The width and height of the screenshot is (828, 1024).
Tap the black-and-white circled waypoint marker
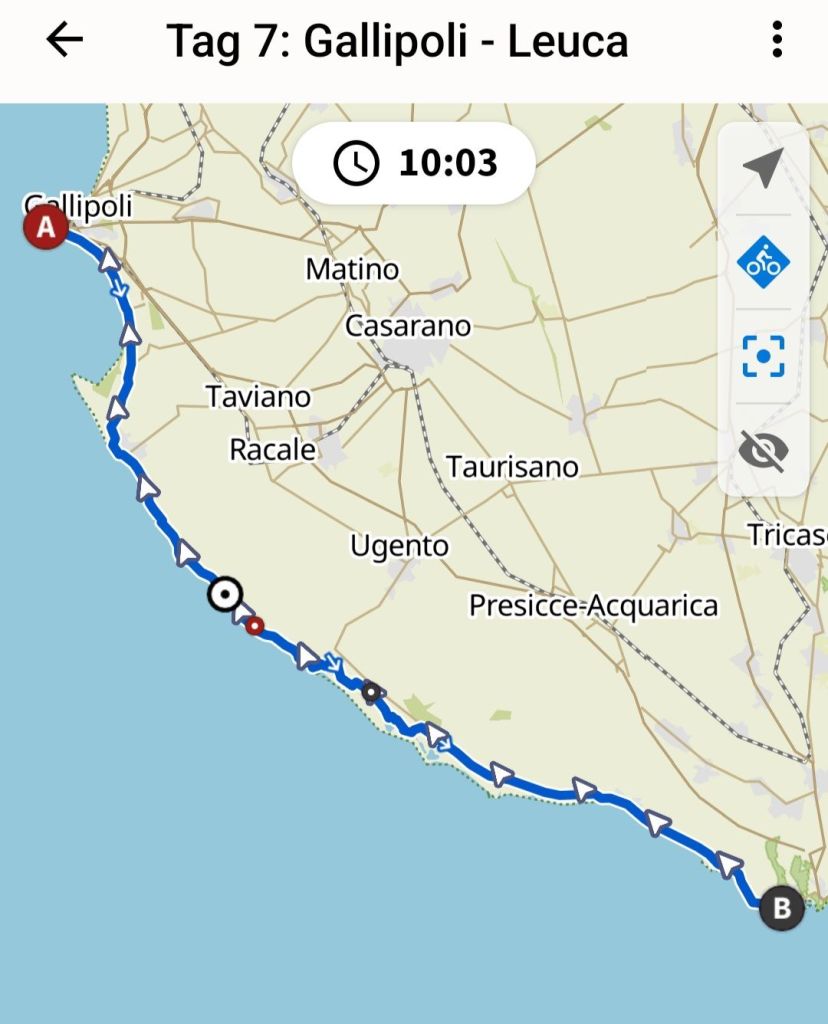(x=225, y=595)
